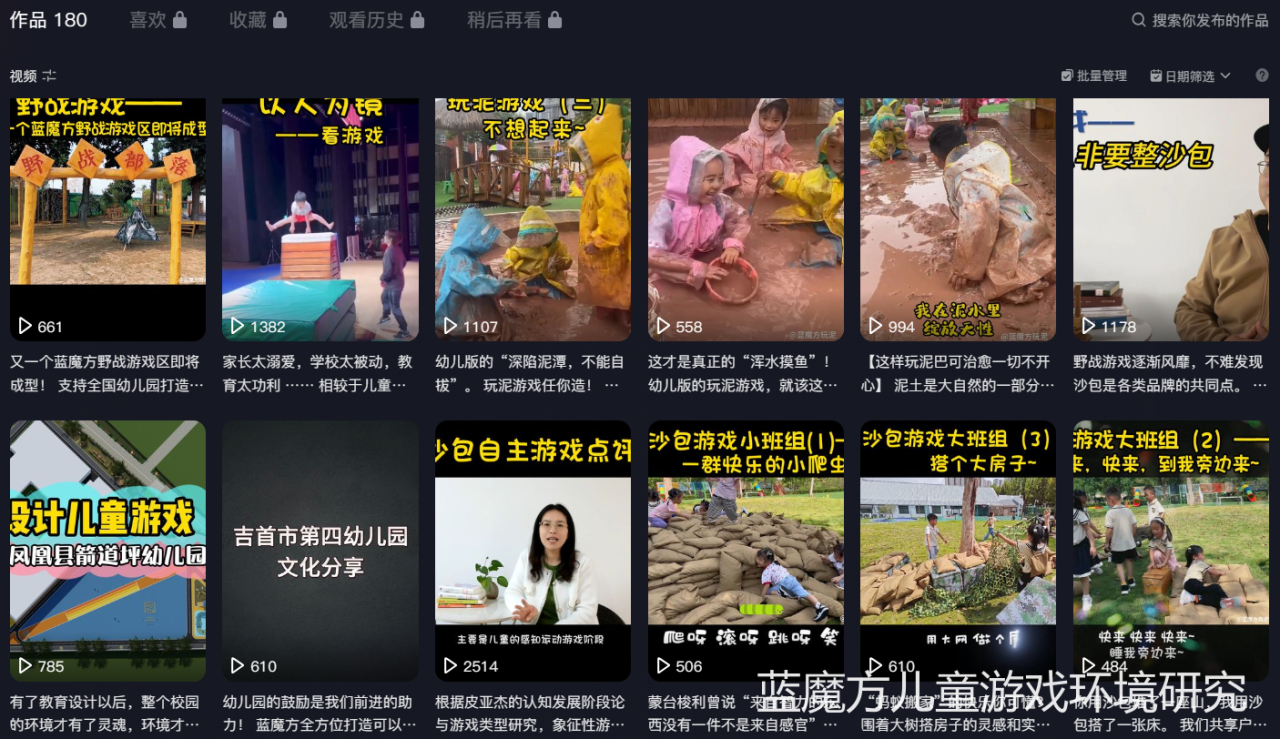
Task: Open the help question mark icon
Action: [1262, 76]
